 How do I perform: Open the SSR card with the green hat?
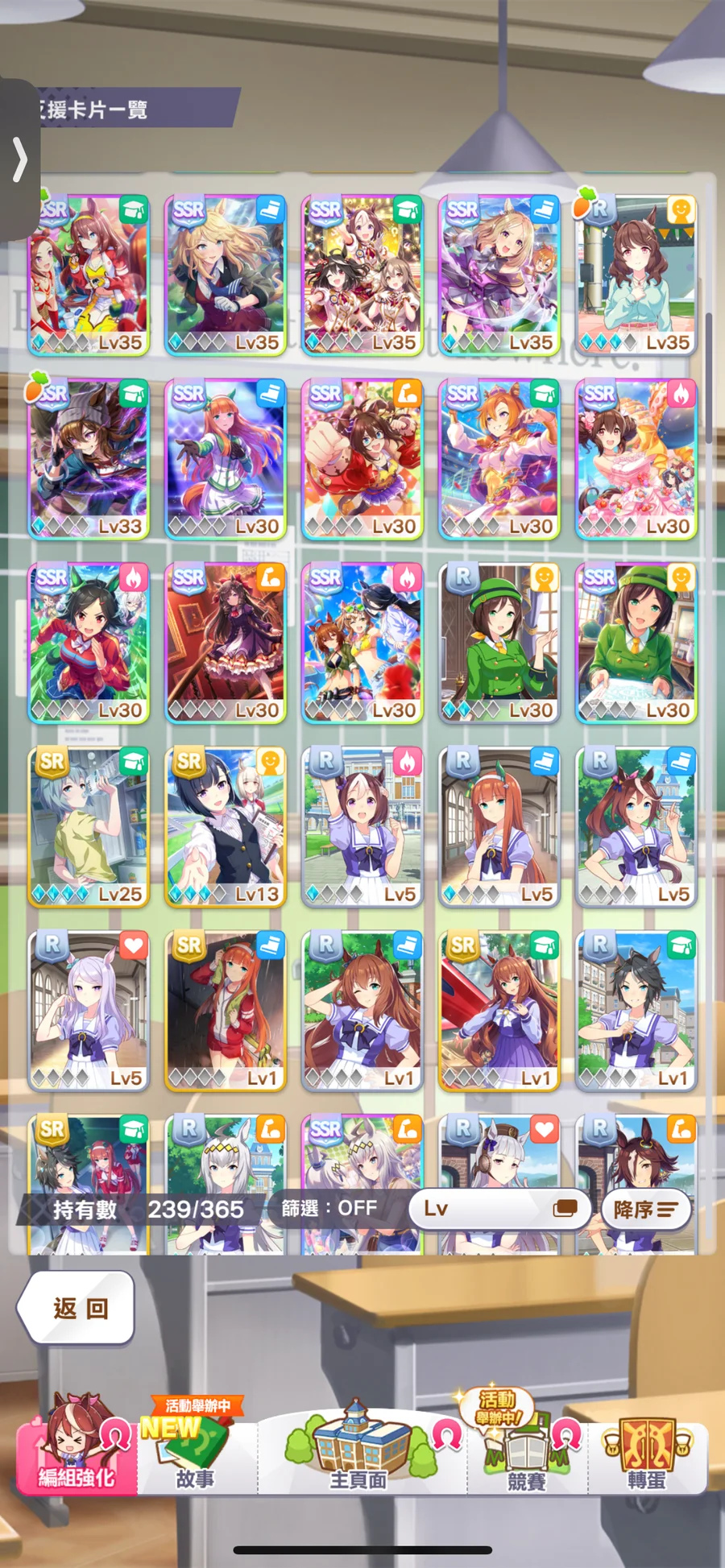coord(636,643)
